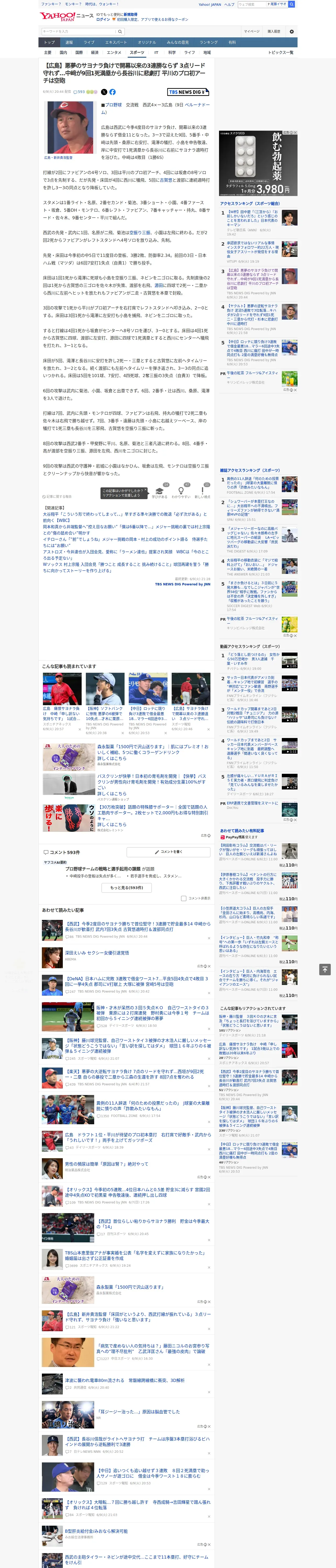Open 購入履歴
This screenshot has height=1568, width=336.
pyautogui.click(x=274, y=31)
